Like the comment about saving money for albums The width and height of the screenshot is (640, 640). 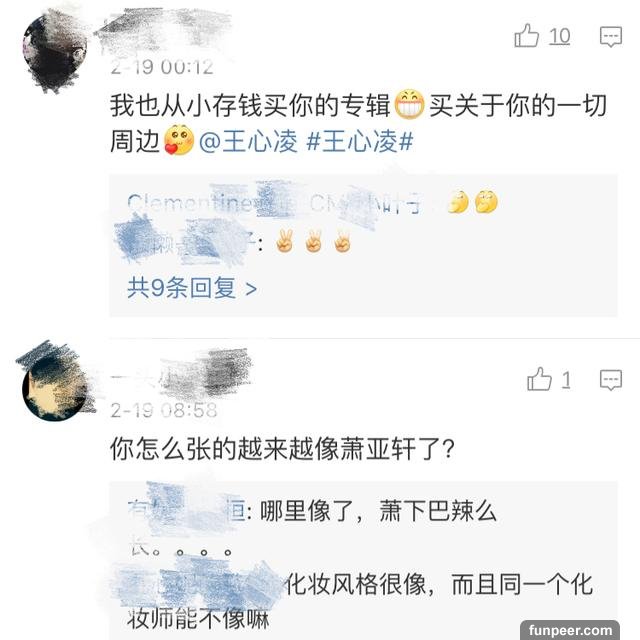[527, 37]
